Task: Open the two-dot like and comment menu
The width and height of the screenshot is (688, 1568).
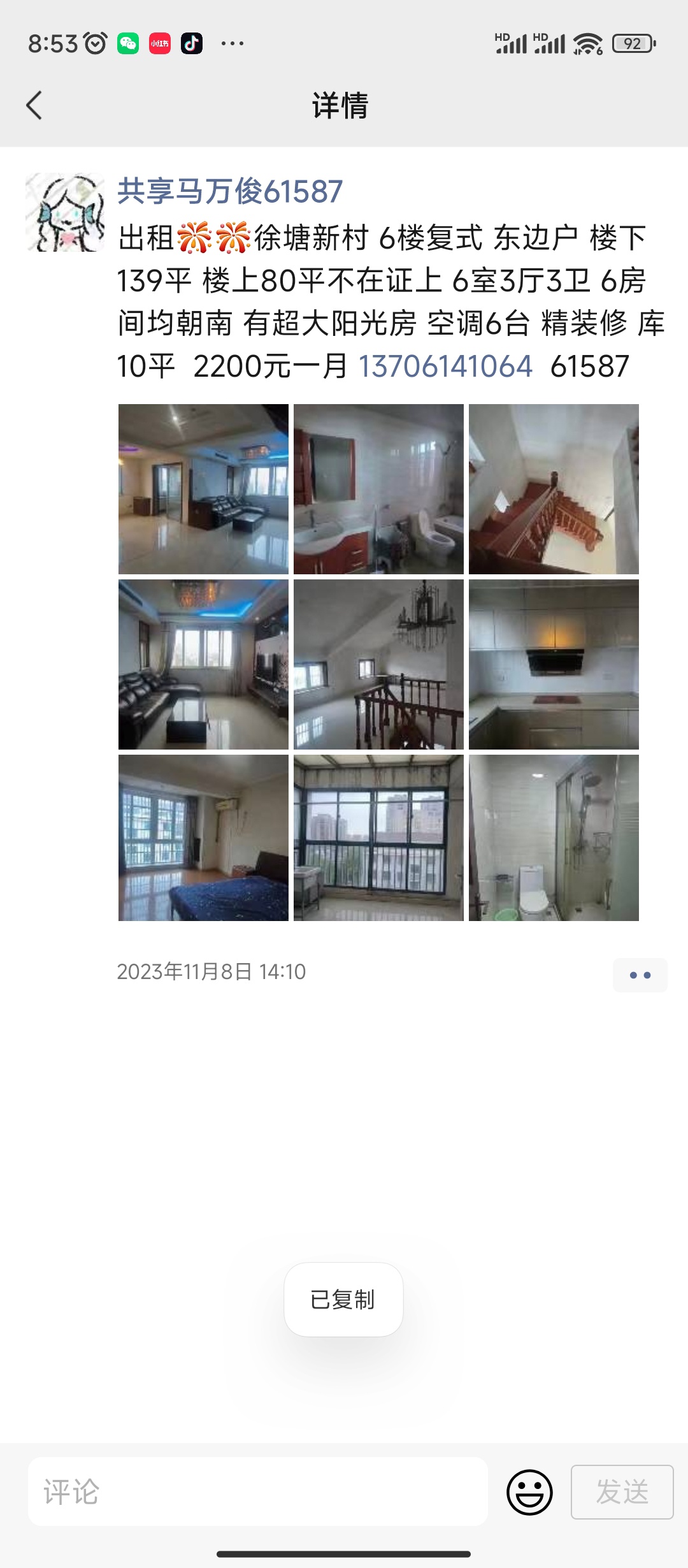Action: coord(640,975)
